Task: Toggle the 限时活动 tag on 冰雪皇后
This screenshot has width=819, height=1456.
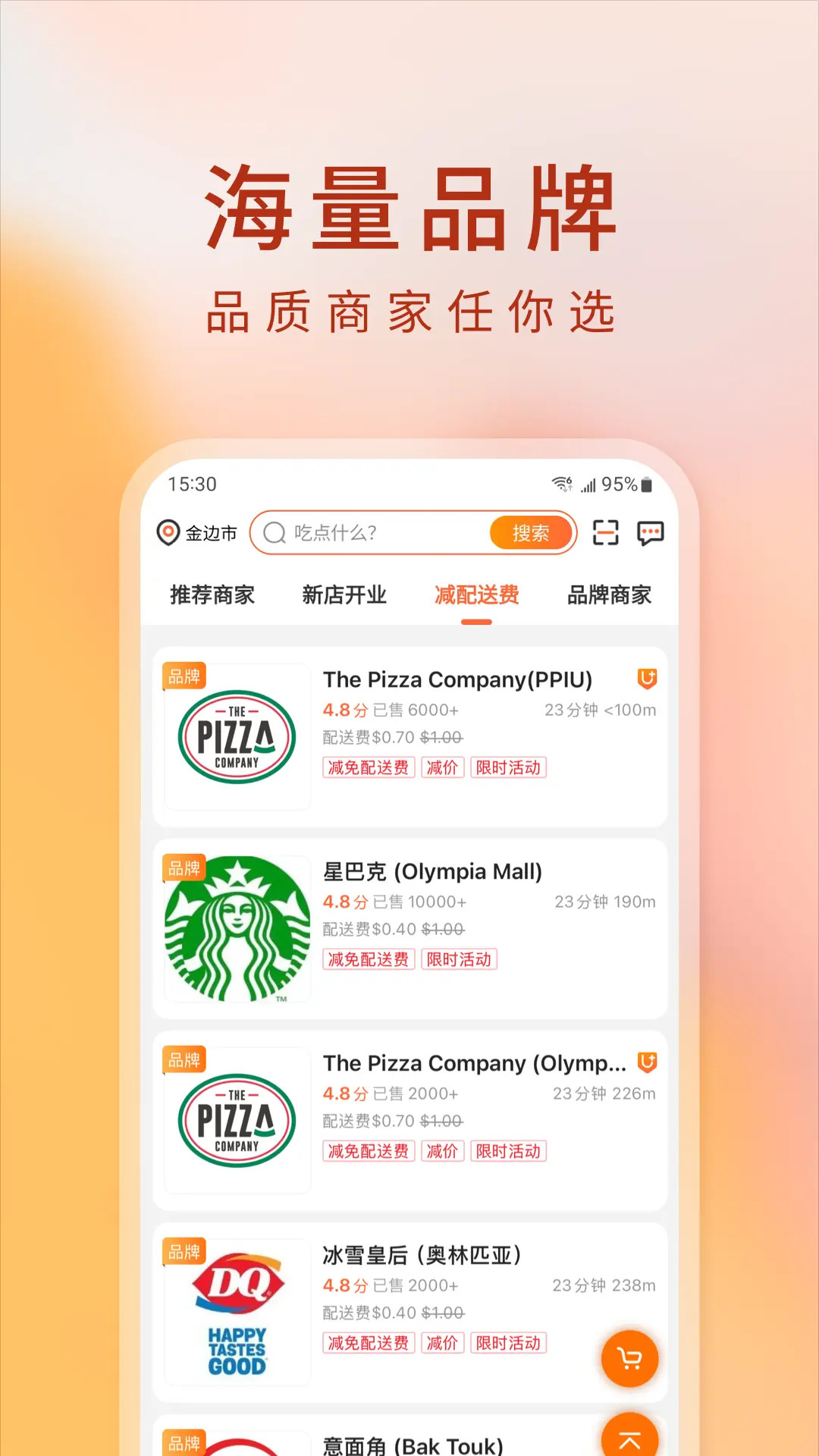Action: point(509,1343)
